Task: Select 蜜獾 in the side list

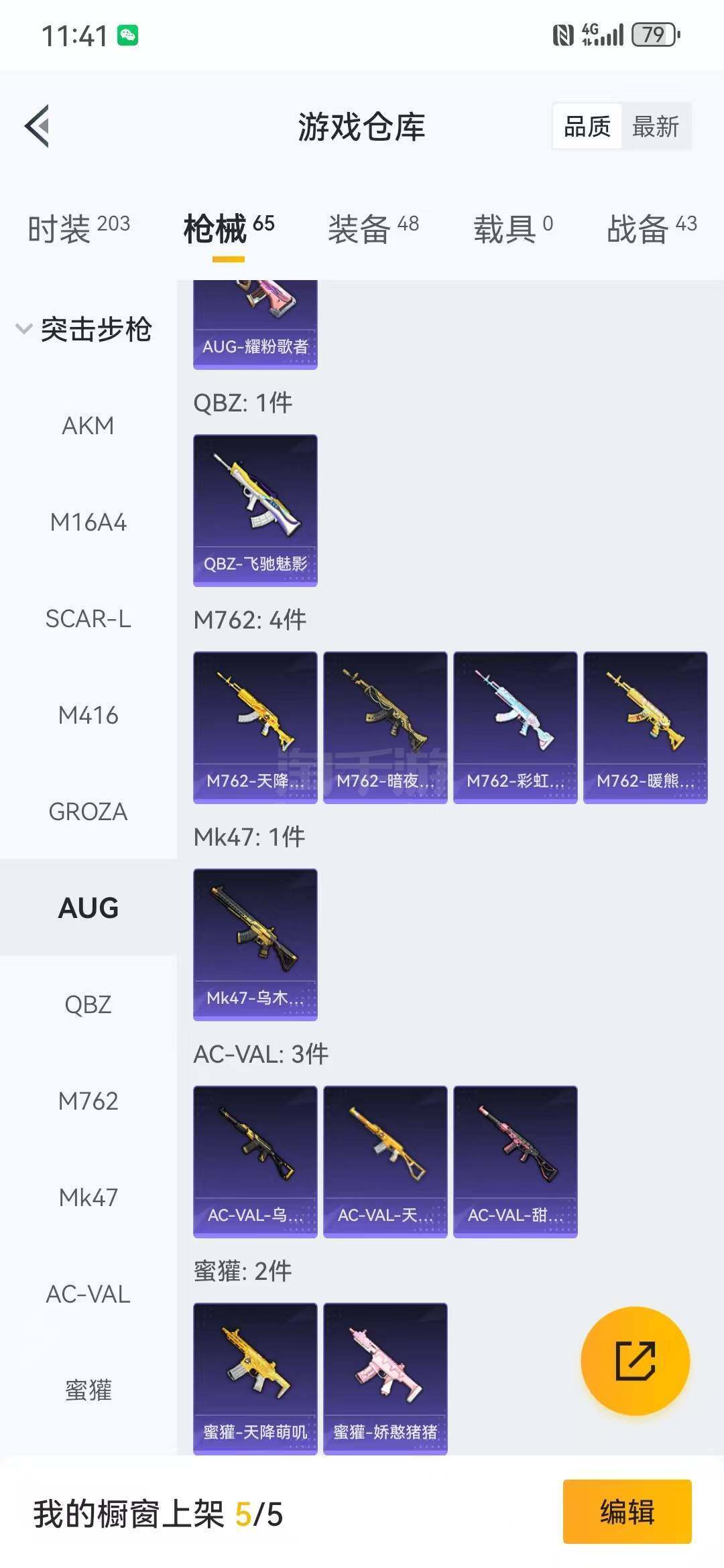Action: click(88, 1390)
